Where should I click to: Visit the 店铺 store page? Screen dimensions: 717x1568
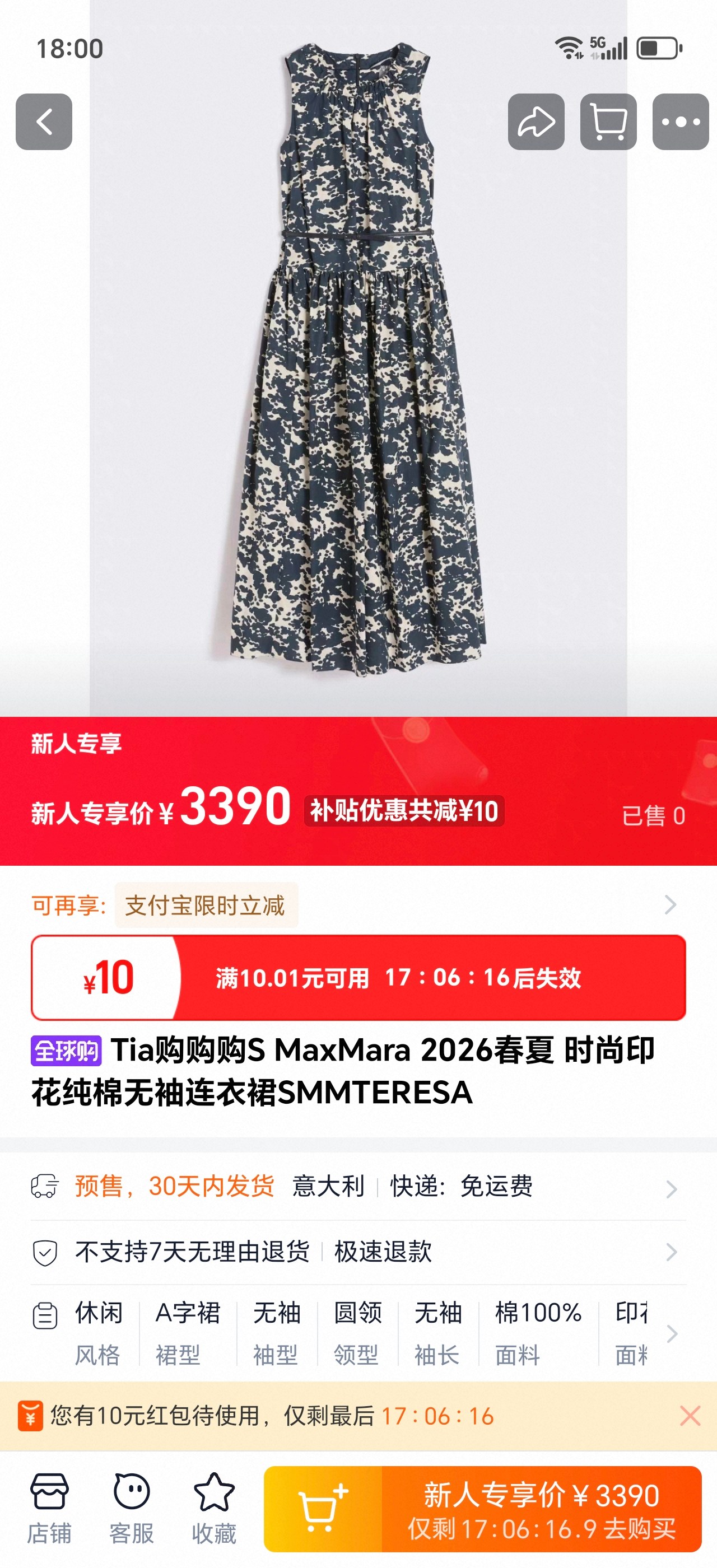pos(49,1508)
